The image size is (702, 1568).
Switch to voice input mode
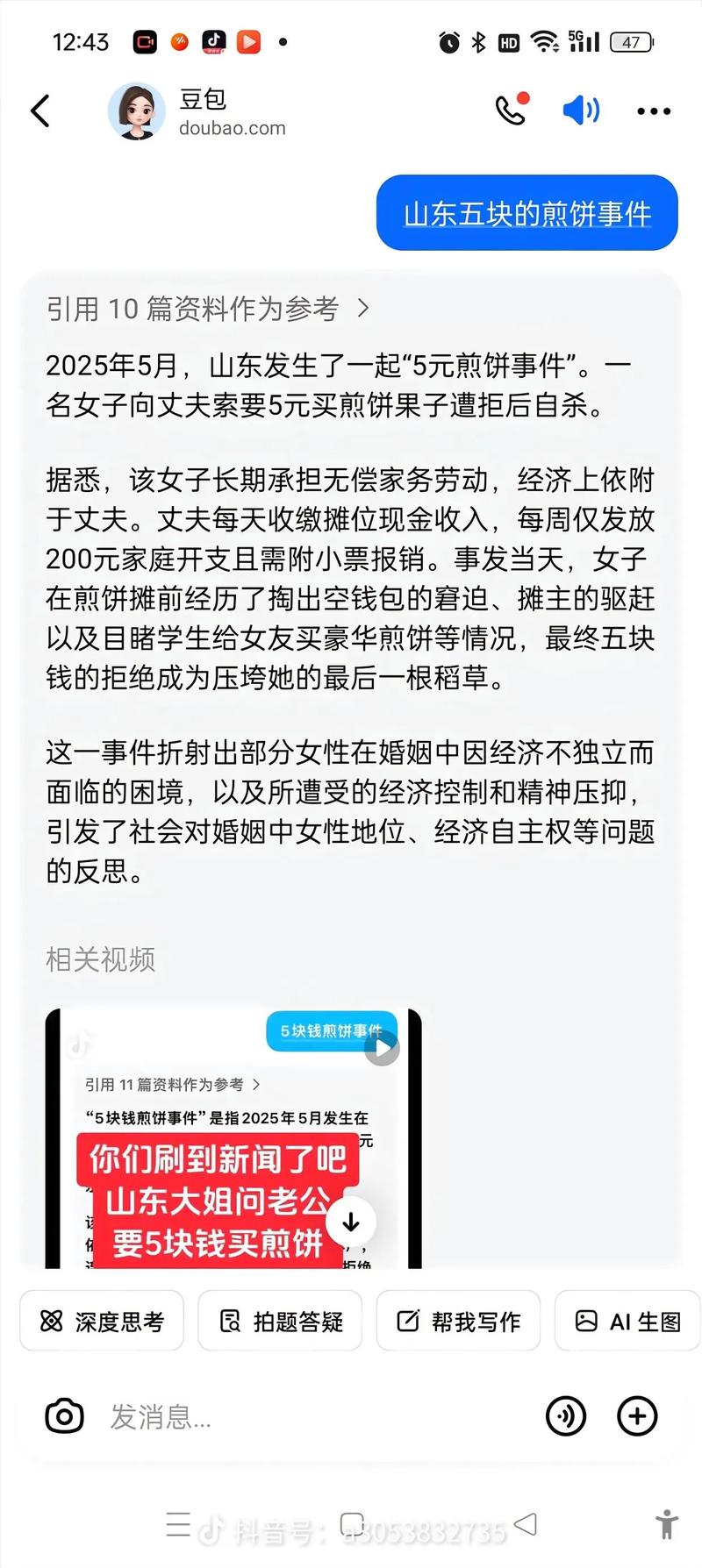pos(566,1416)
